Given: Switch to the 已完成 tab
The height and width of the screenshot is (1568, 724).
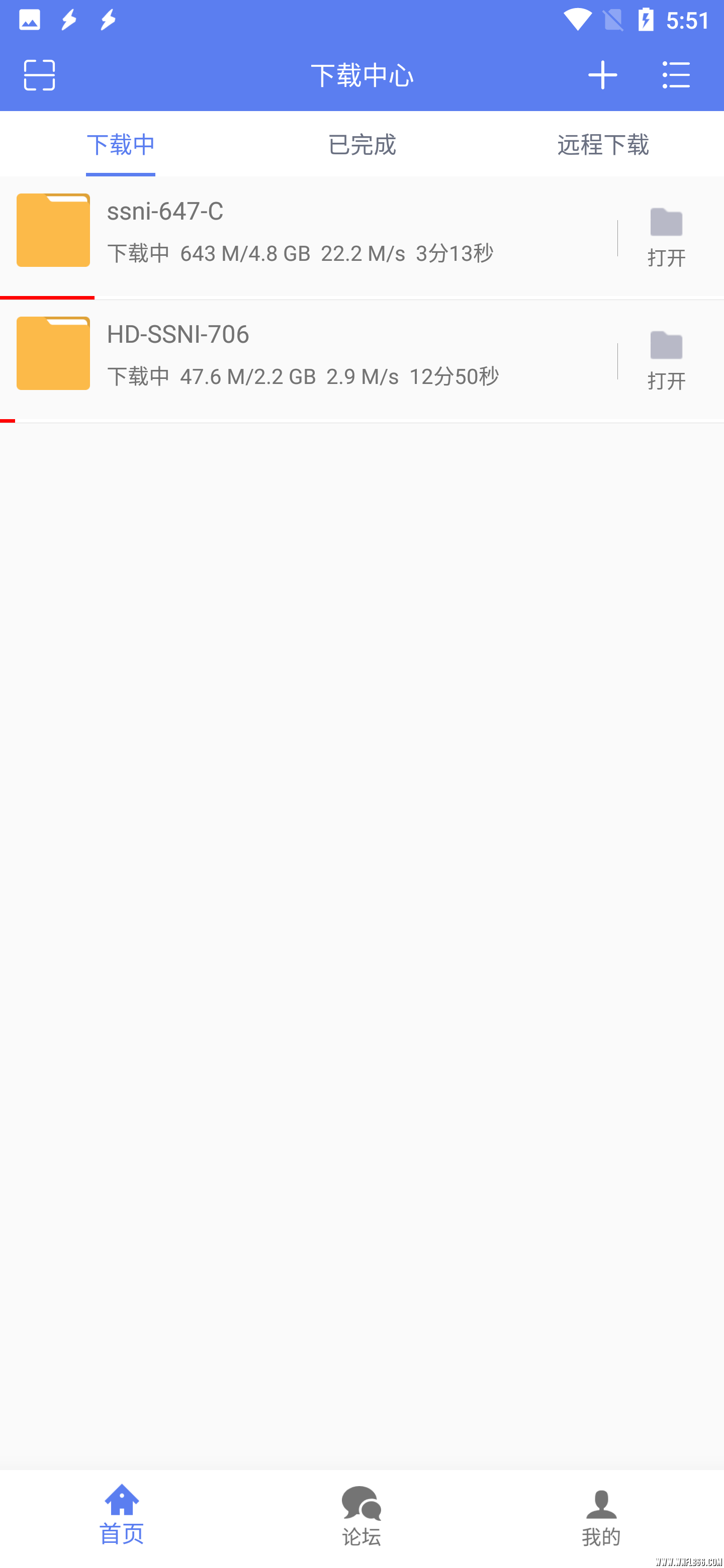Looking at the screenshot, I should coord(361,145).
